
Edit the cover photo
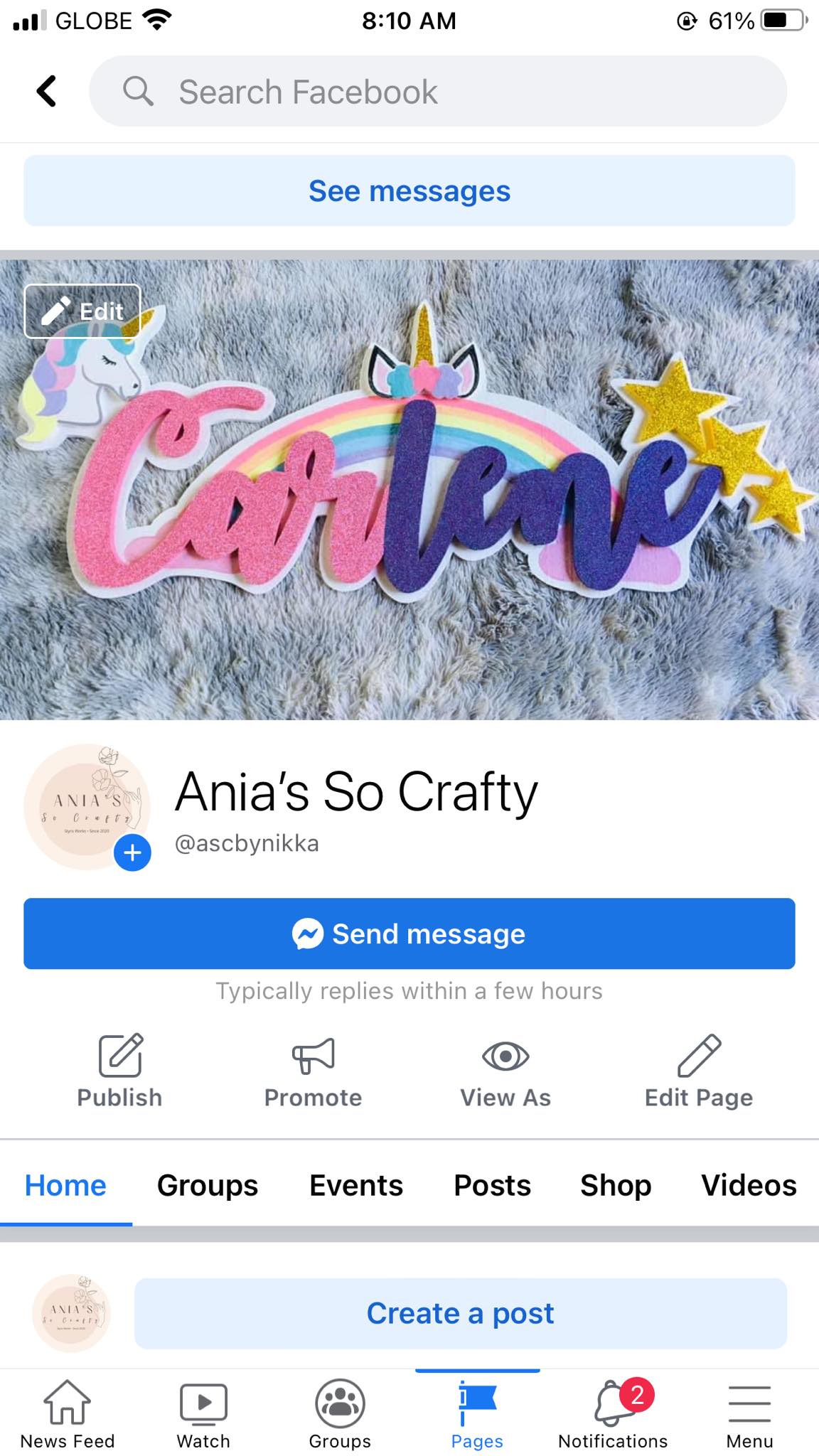[82, 311]
